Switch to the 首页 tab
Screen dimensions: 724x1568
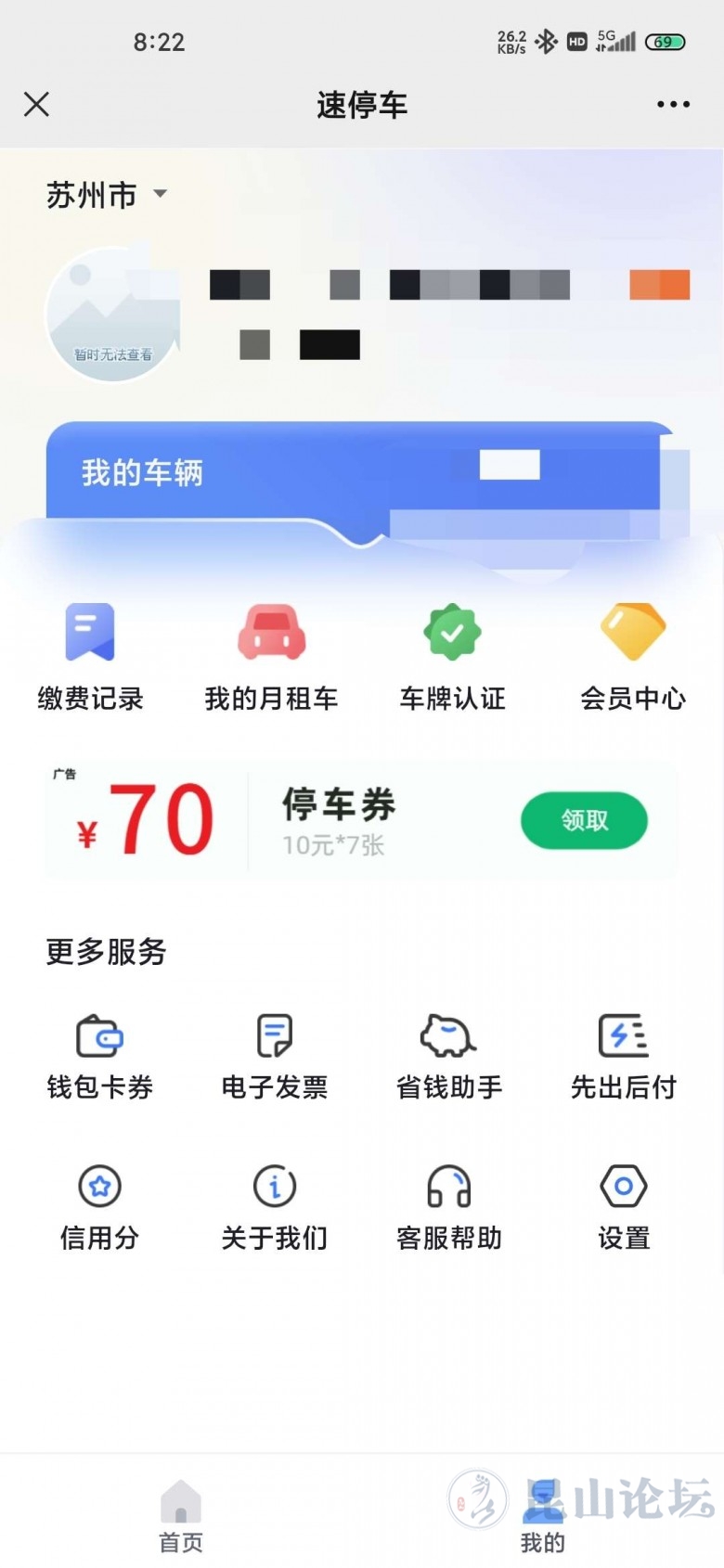click(181, 1516)
